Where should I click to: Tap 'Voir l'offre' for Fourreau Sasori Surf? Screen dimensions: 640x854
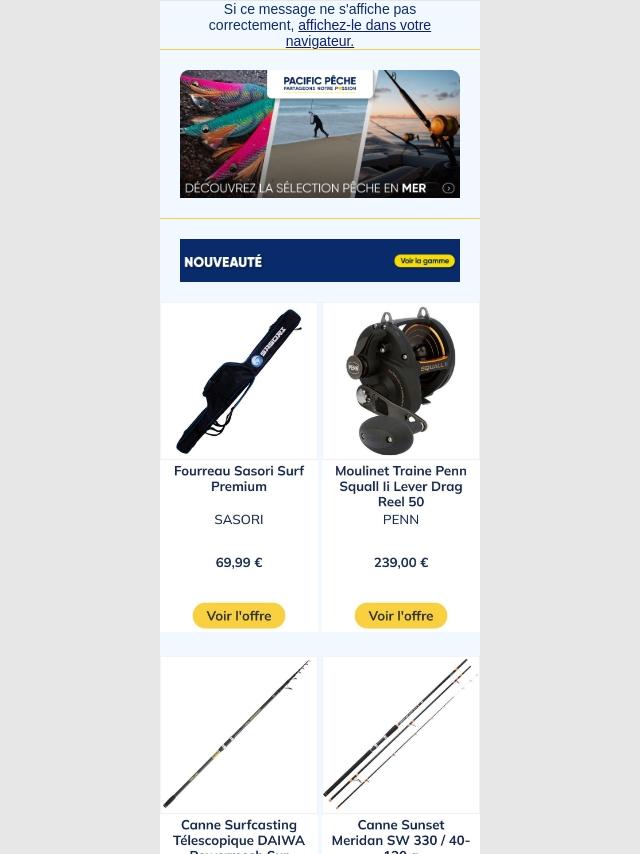pos(239,616)
